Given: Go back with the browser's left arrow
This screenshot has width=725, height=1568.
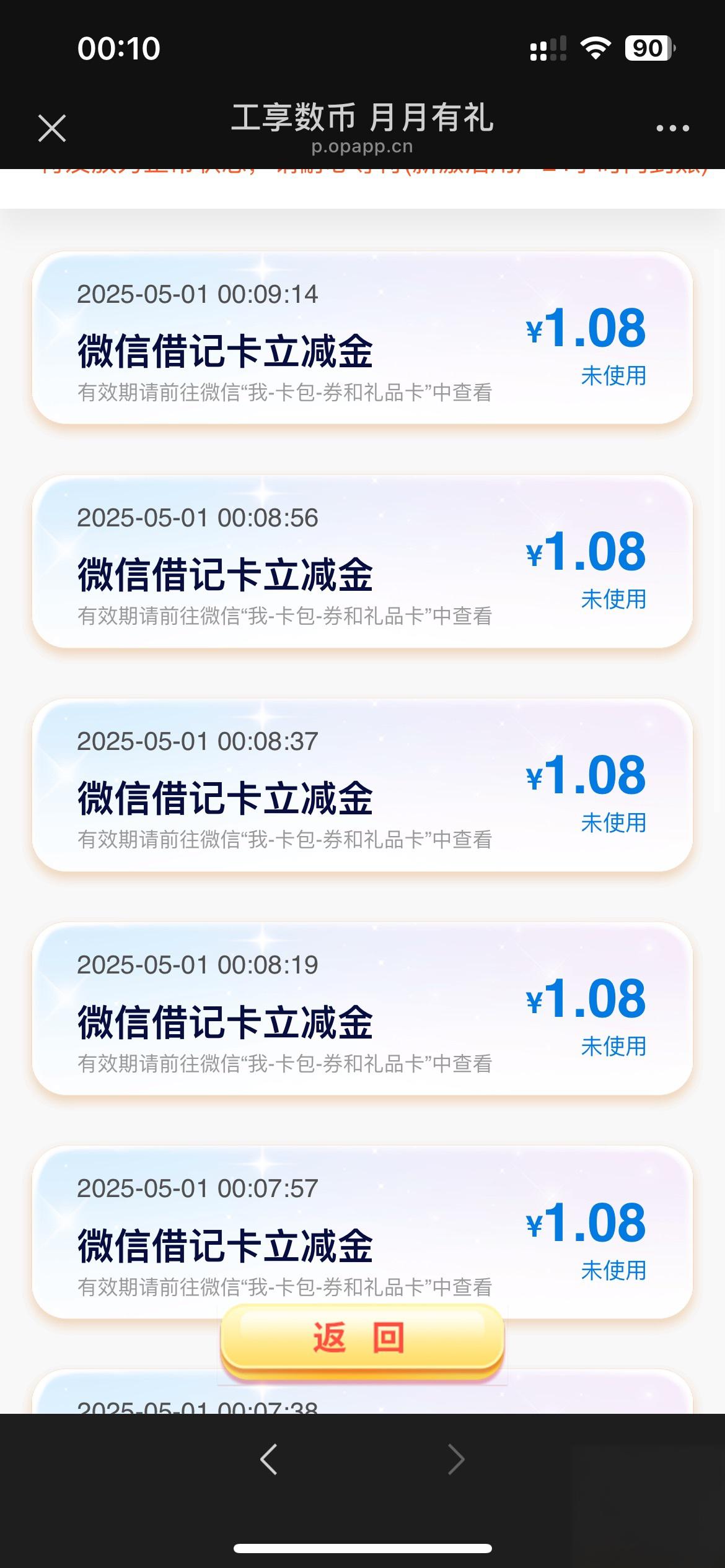Looking at the screenshot, I should [269, 1460].
